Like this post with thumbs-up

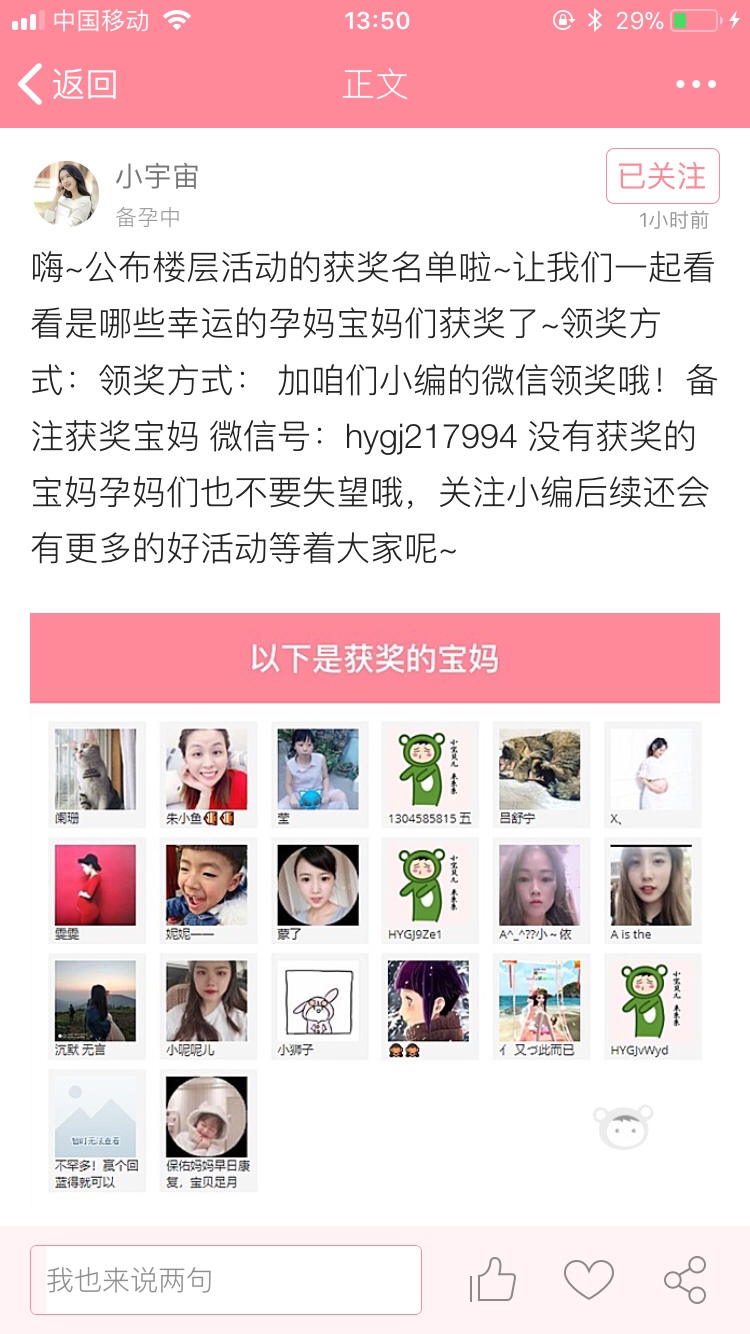pyautogui.click(x=493, y=1279)
